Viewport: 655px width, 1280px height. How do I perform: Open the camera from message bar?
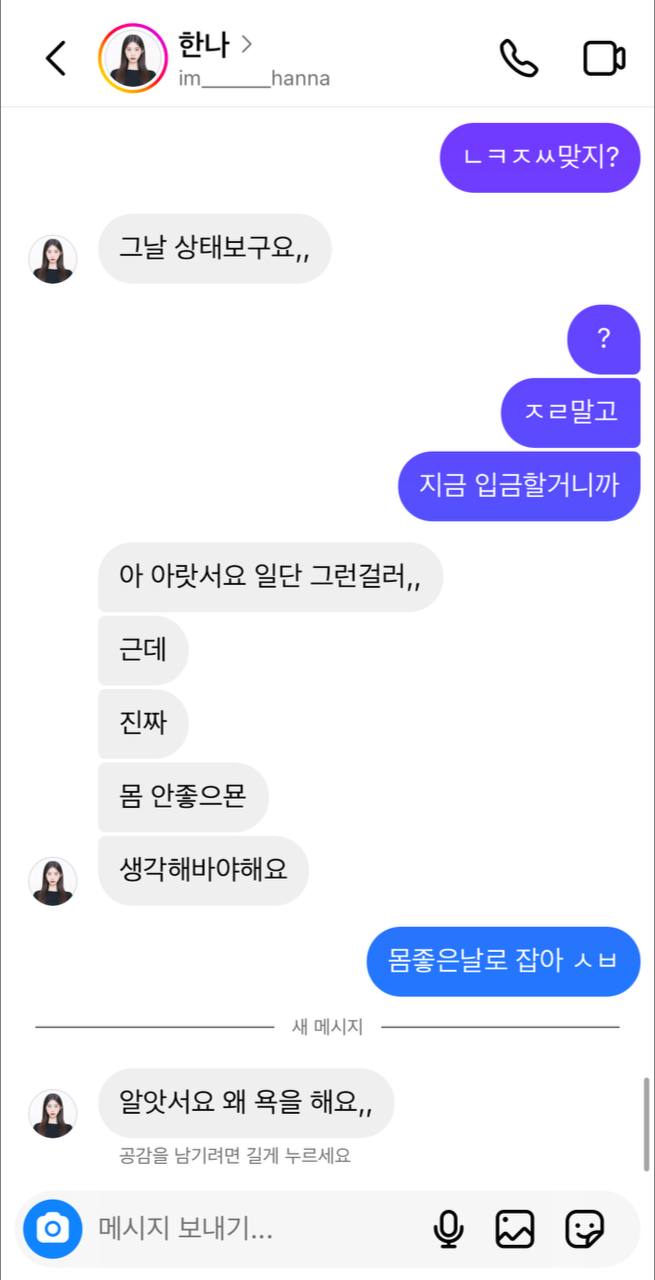(53, 1228)
